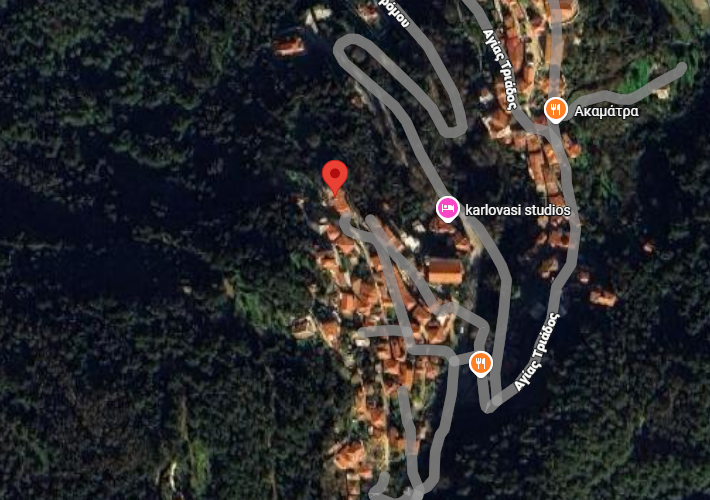The width and height of the screenshot is (710, 500).
Task: Tap the red dropped location pin
Action: [335, 175]
